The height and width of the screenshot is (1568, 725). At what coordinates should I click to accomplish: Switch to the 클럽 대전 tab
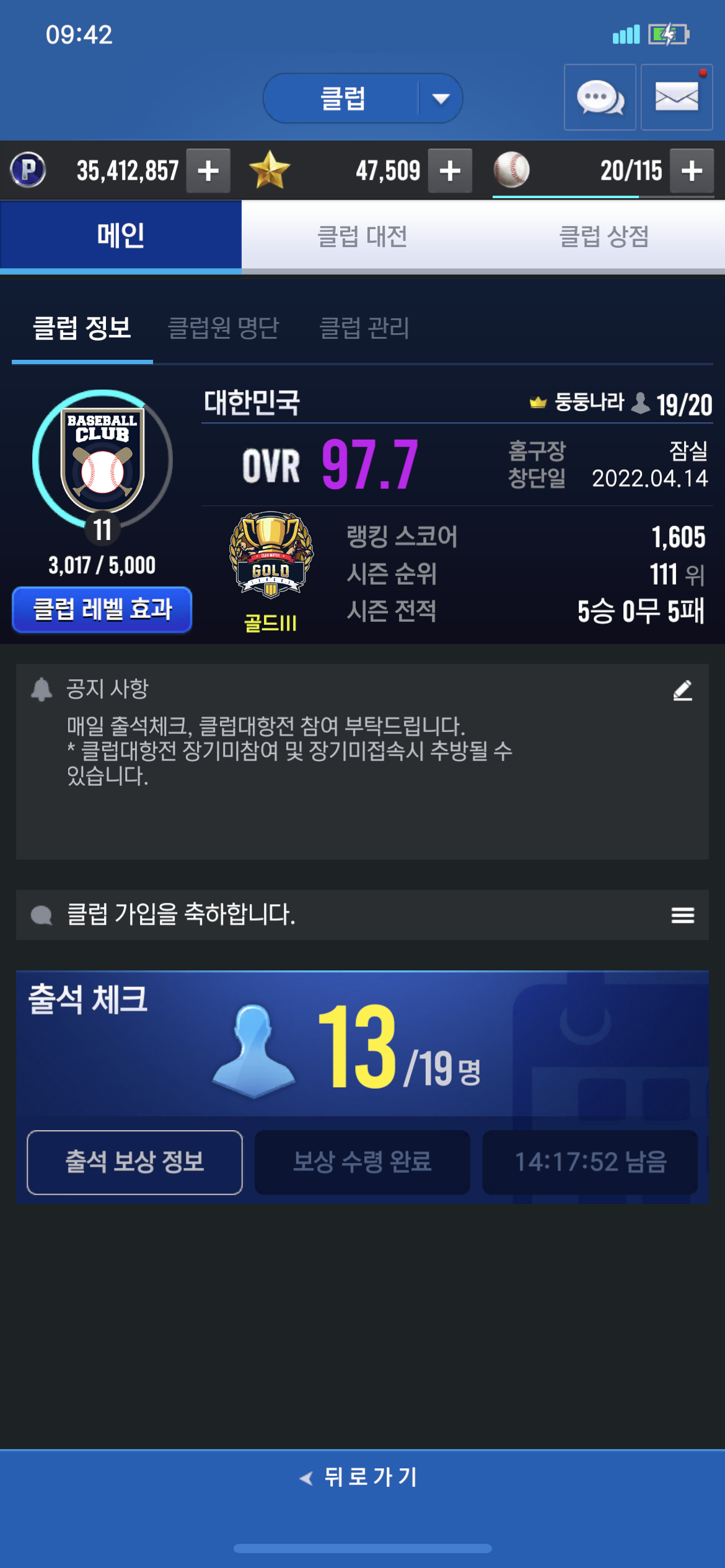point(362,237)
